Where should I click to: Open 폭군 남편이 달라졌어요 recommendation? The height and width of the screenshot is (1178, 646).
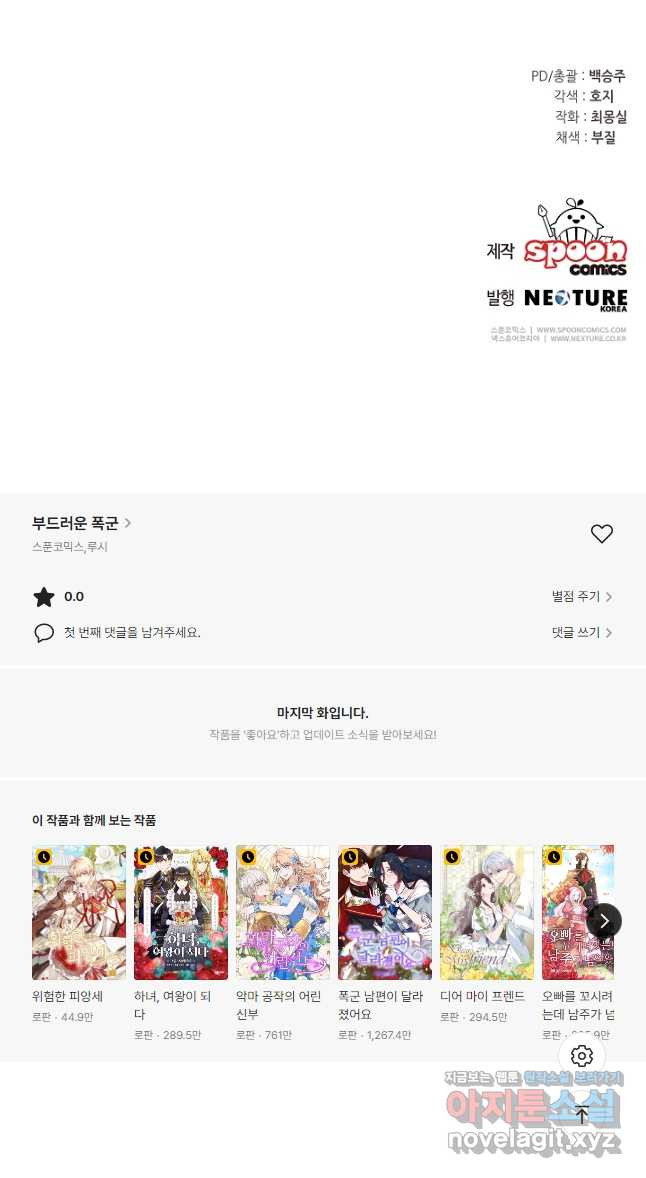tap(385, 912)
